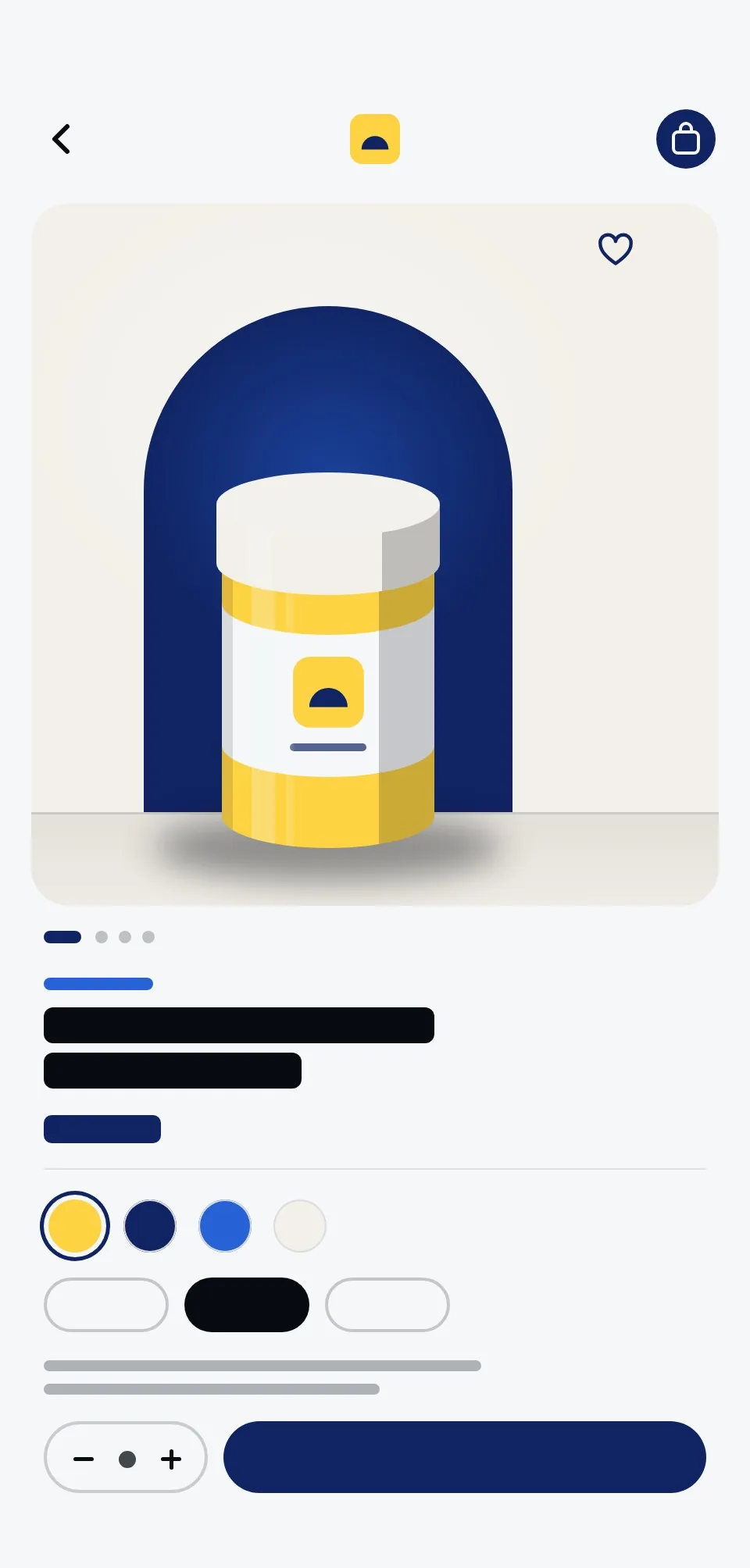Tap the wide navy add-to-cart button
This screenshot has width=750, height=1568.
pyautogui.click(x=465, y=1457)
